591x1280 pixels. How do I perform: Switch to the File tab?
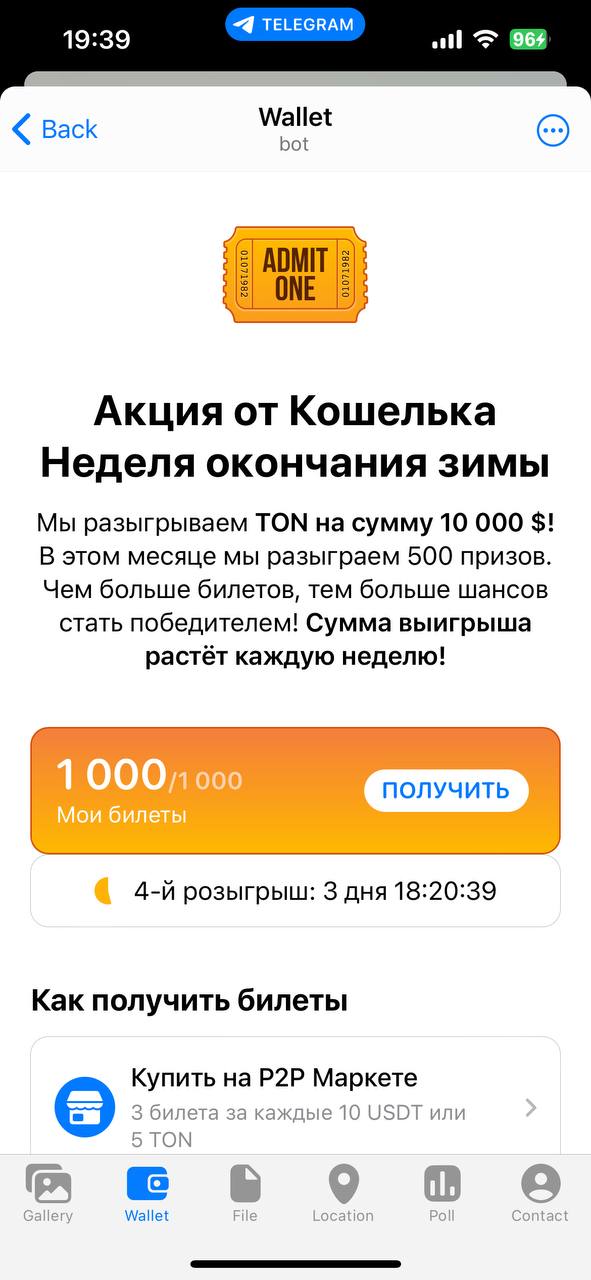coord(245,1193)
